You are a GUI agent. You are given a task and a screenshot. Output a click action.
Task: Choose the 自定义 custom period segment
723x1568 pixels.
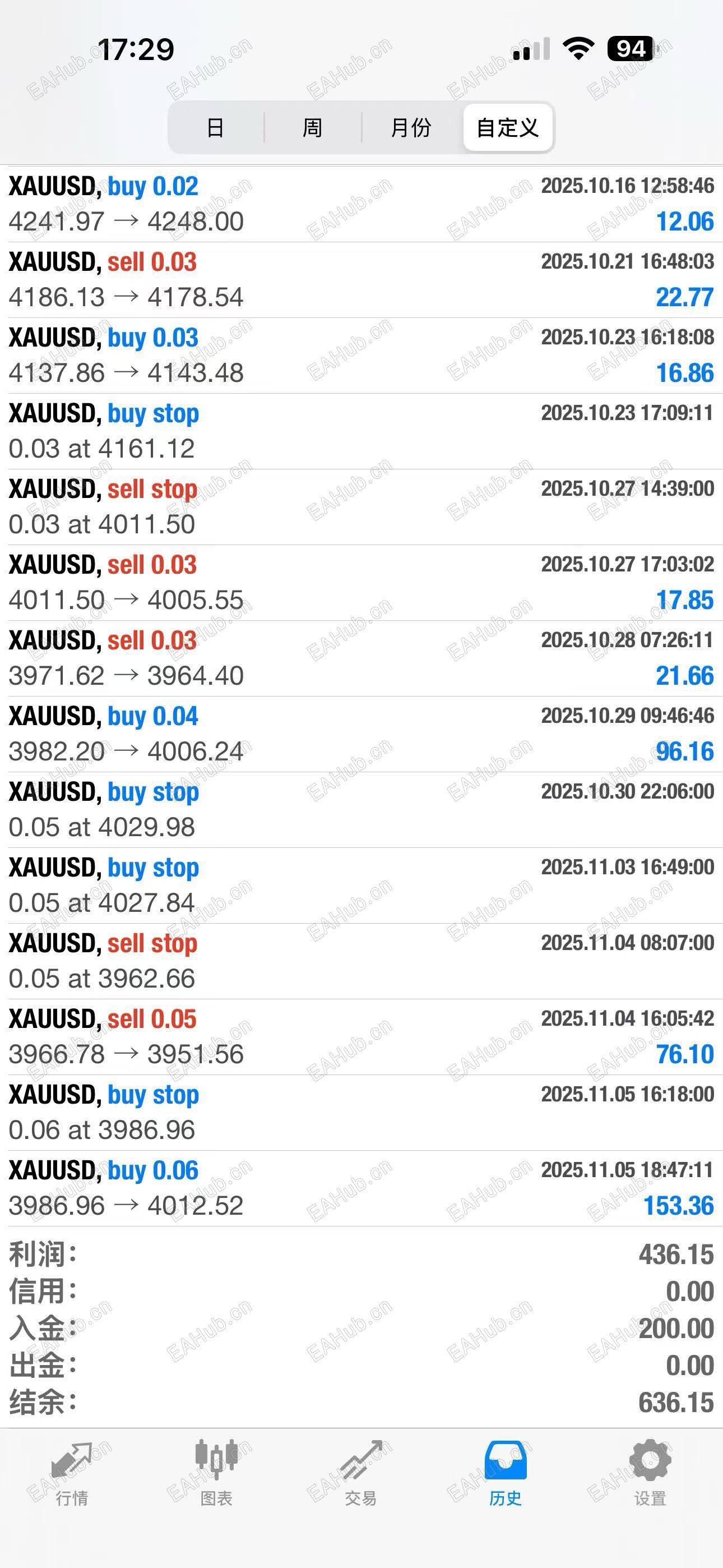click(508, 128)
